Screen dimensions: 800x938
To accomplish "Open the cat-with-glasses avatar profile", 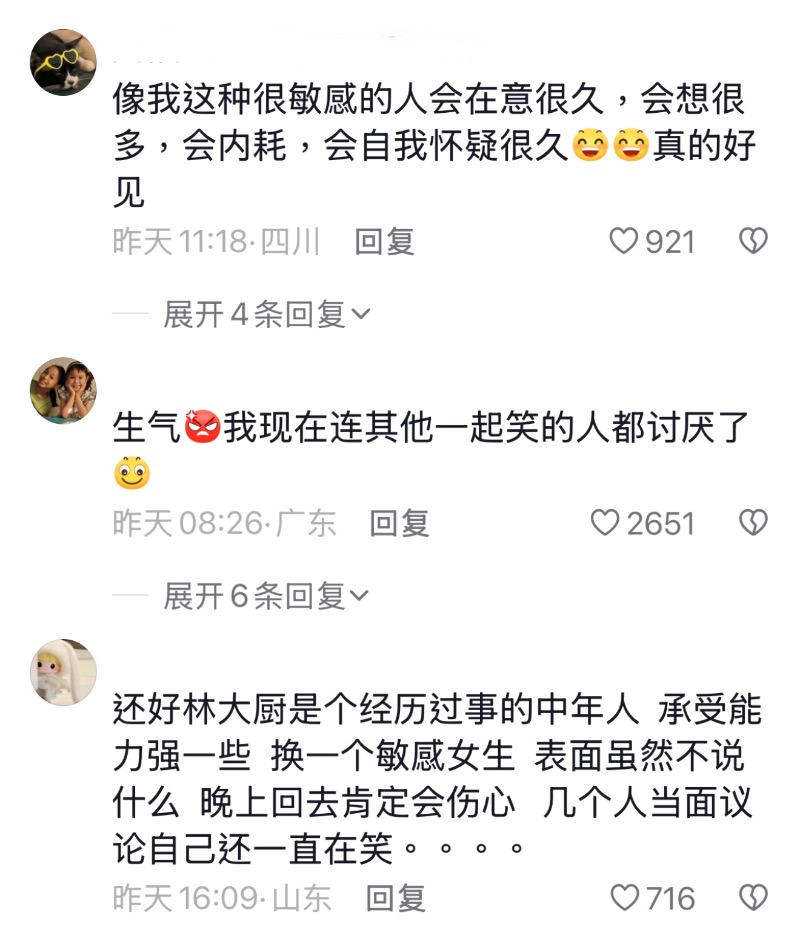I will [x=63, y=62].
